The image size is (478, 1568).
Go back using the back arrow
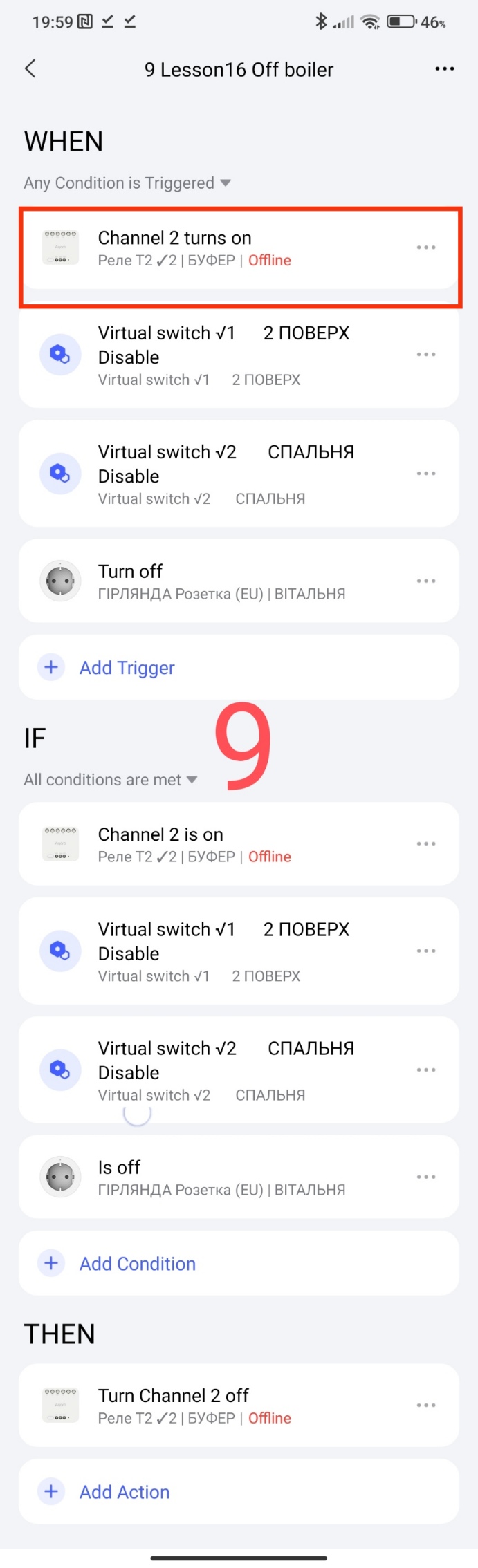[30, 68]
